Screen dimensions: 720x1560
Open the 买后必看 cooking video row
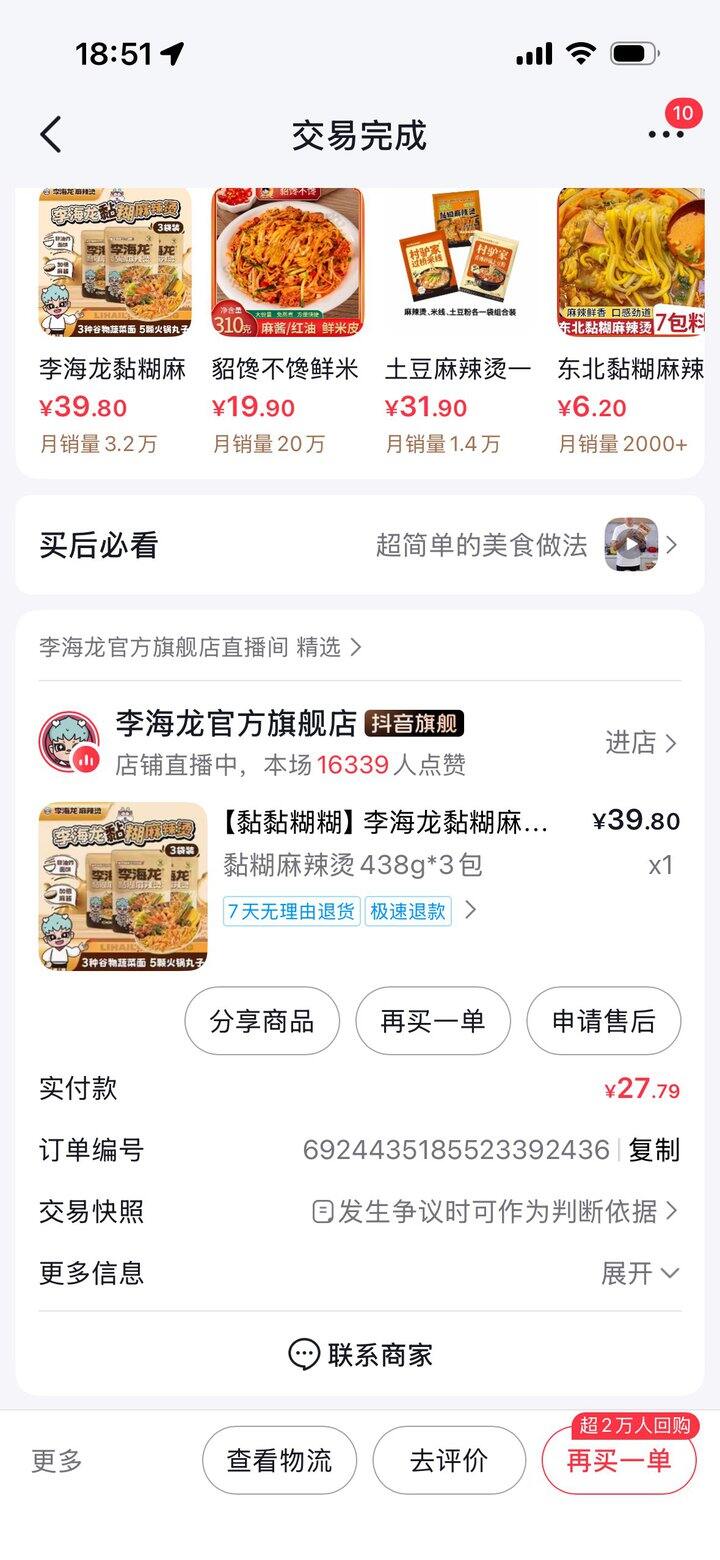pyautogui.click(x=360, y=545)
